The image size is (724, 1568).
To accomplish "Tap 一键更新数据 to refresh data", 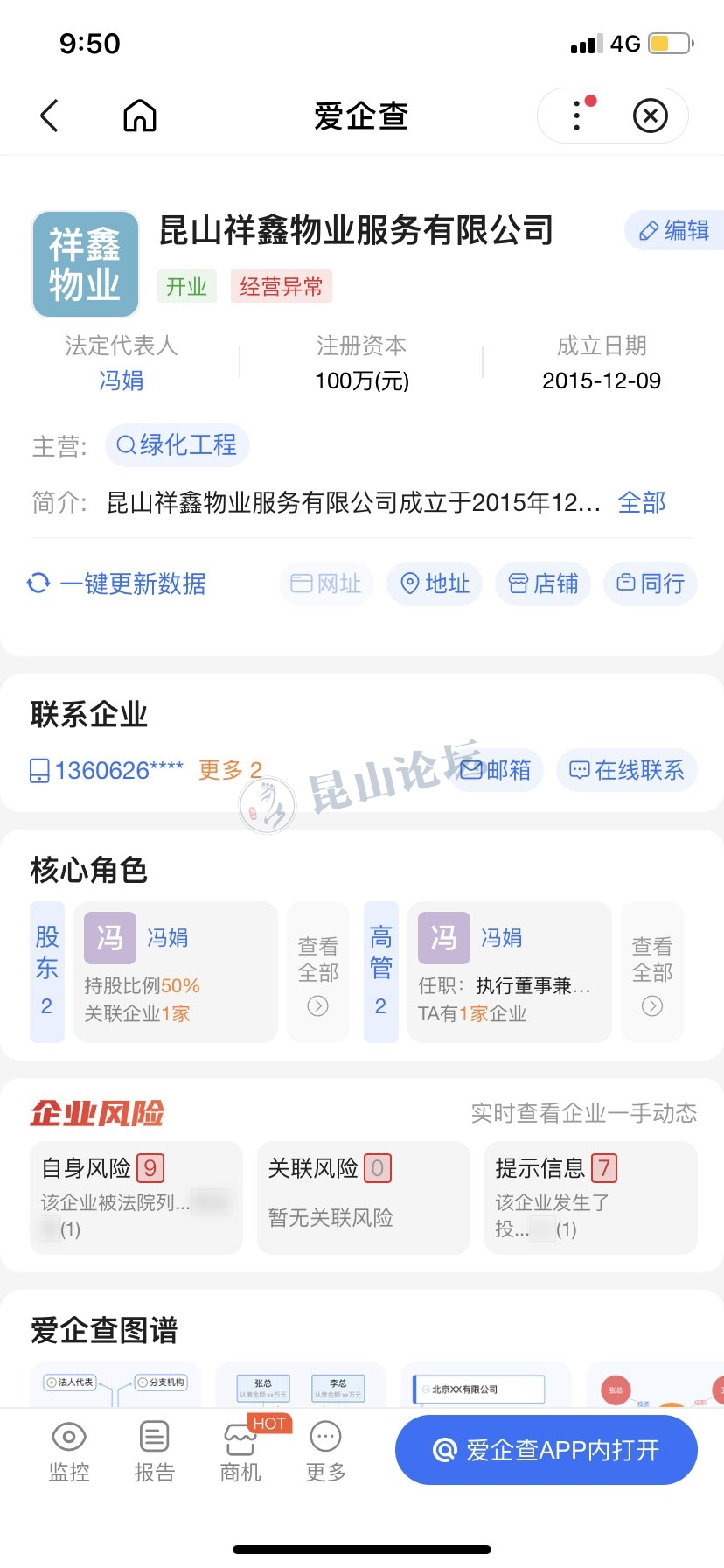I will [x=117, y=584].
